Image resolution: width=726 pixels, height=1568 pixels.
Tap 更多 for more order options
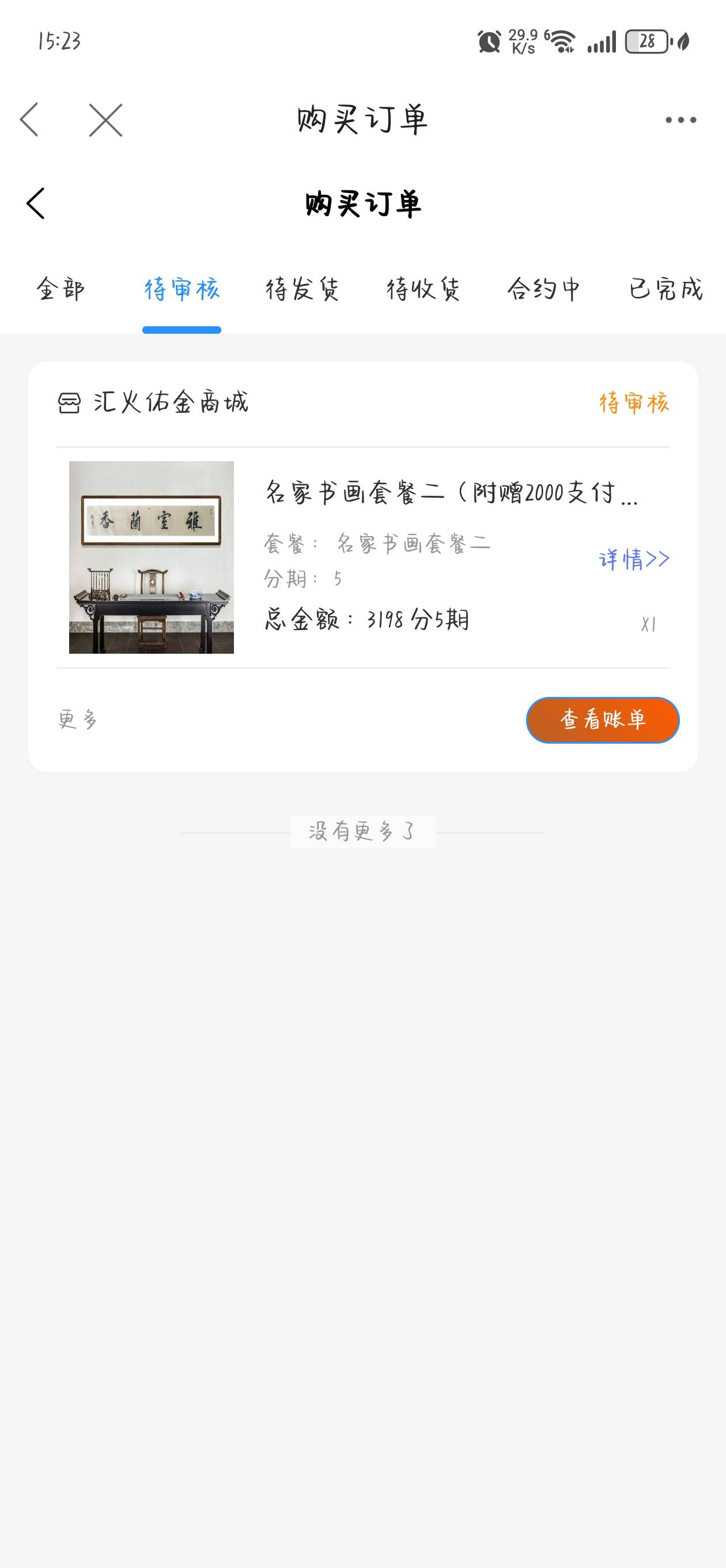pyautogui.click(x=78, y=719)
